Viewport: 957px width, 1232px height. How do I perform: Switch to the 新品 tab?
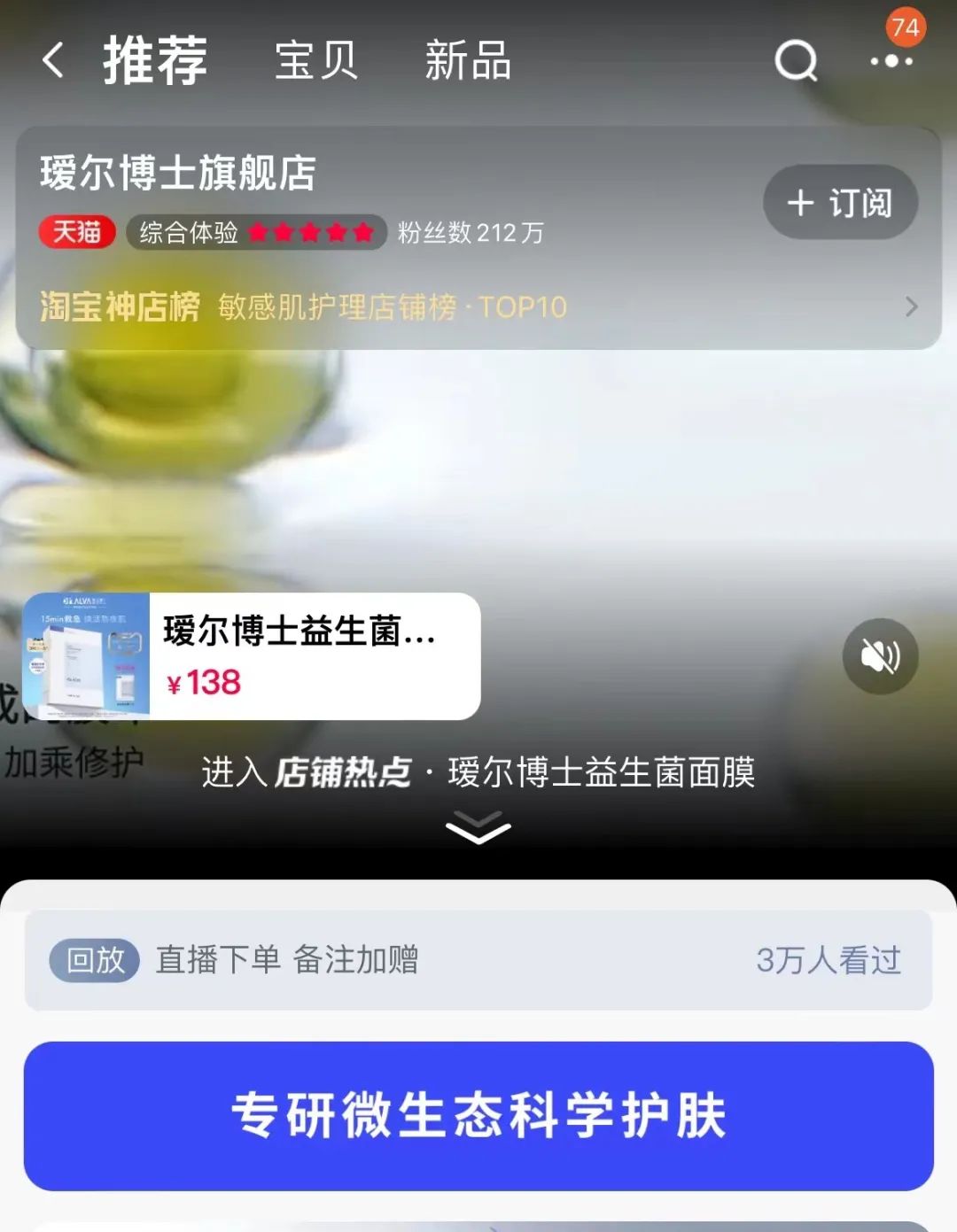468,61
